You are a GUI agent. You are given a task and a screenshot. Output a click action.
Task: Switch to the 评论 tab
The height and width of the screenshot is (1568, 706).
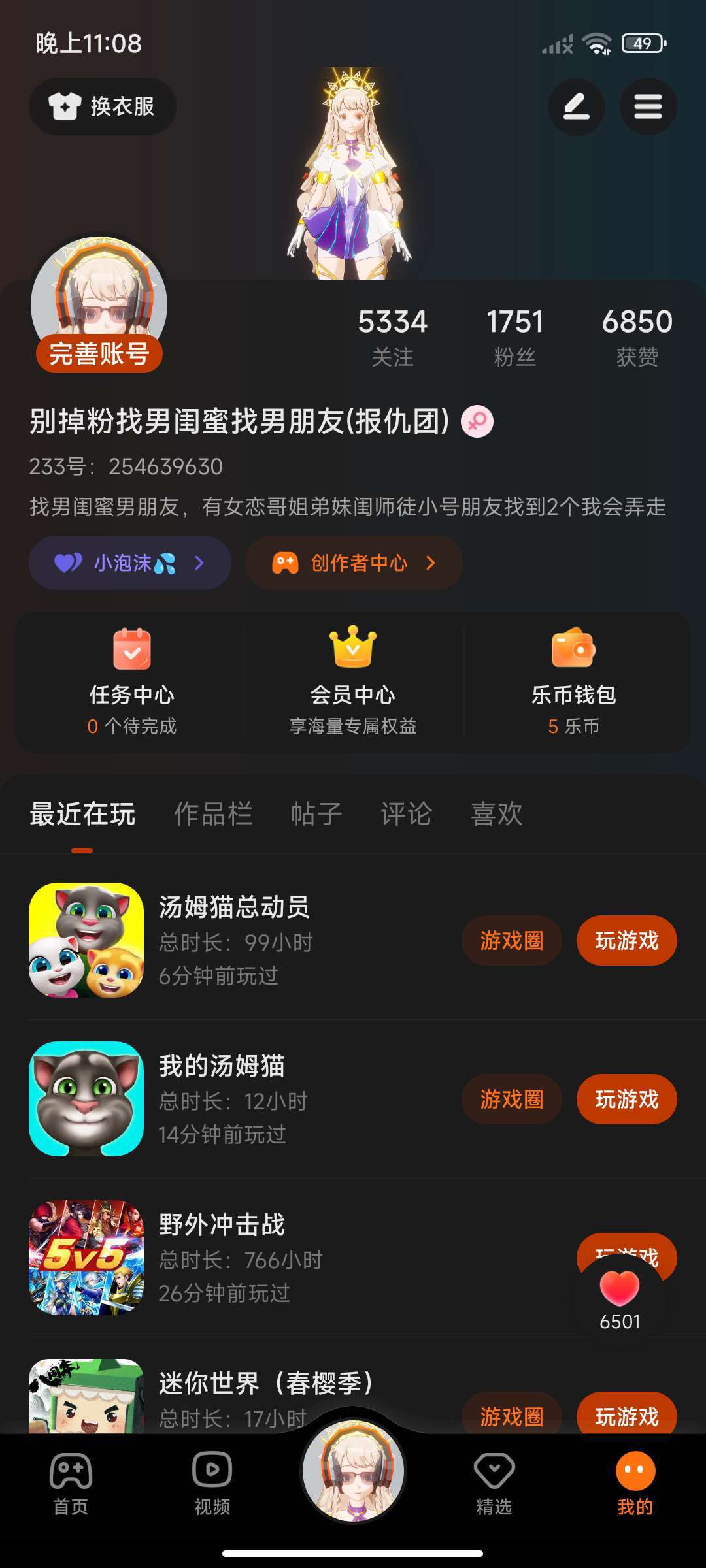(406, 814)
